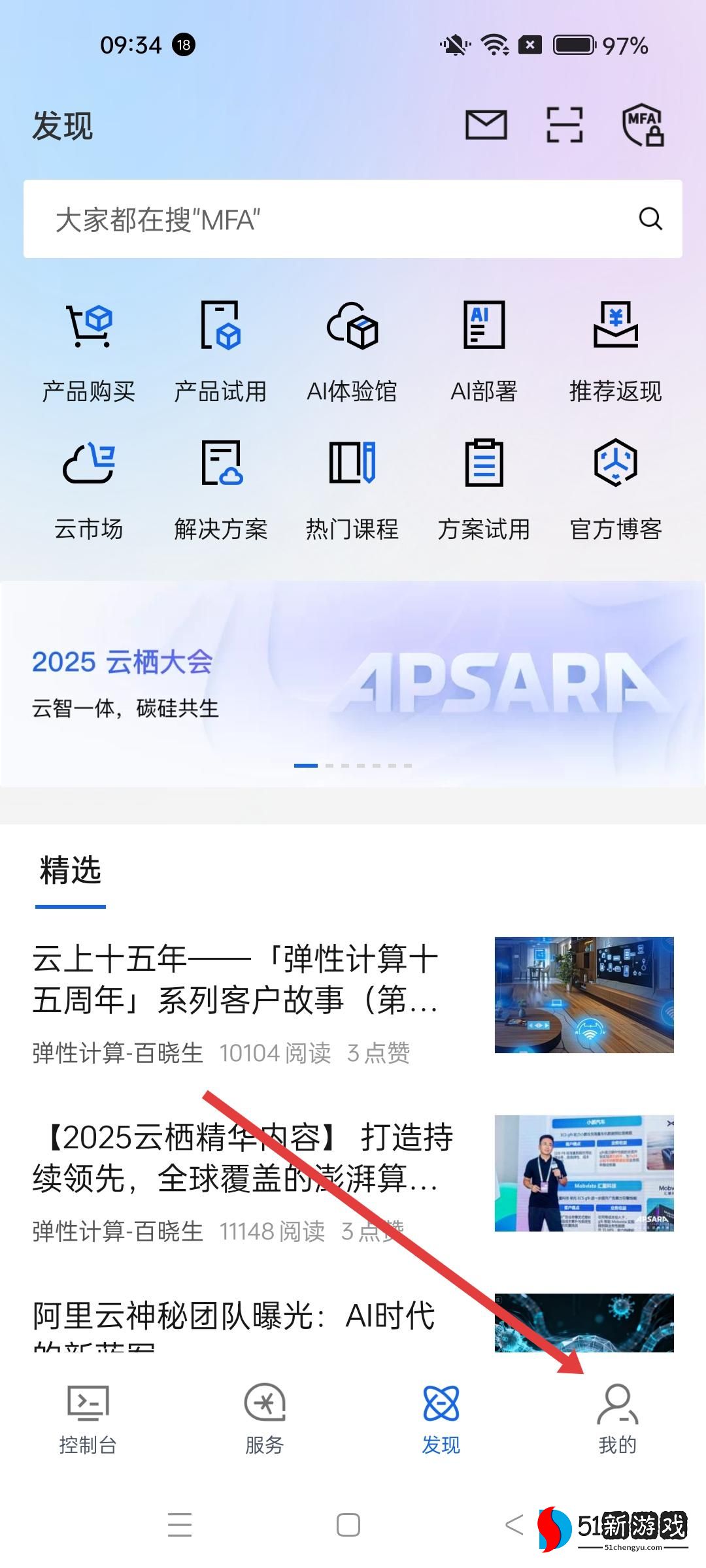Open the MFA security icon
The image size is (706, 1568).
coord(643,125)
